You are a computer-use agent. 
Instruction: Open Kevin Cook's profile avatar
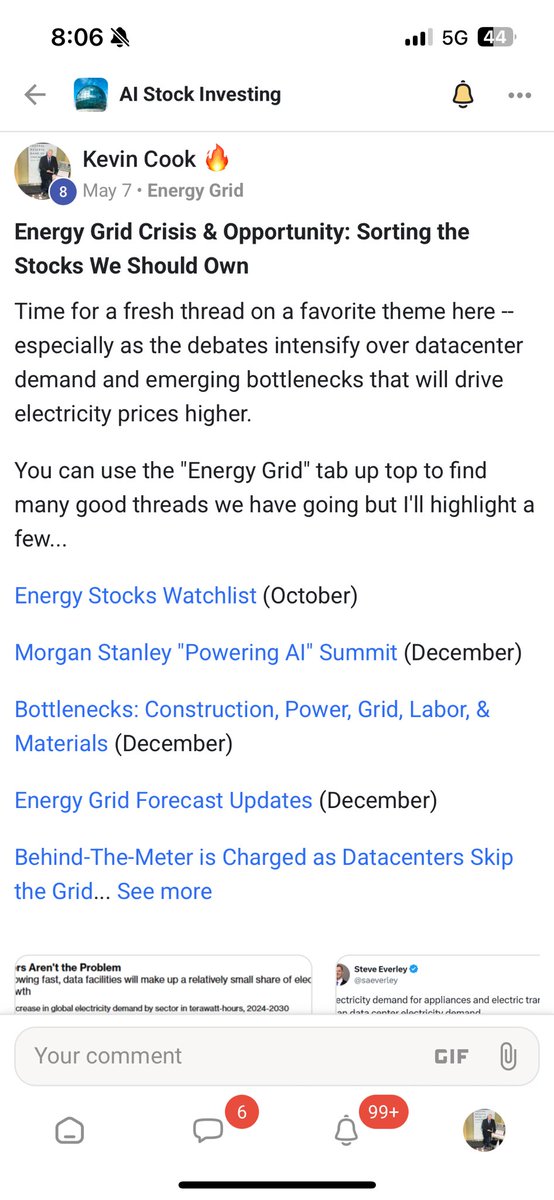tap(42, 173)
